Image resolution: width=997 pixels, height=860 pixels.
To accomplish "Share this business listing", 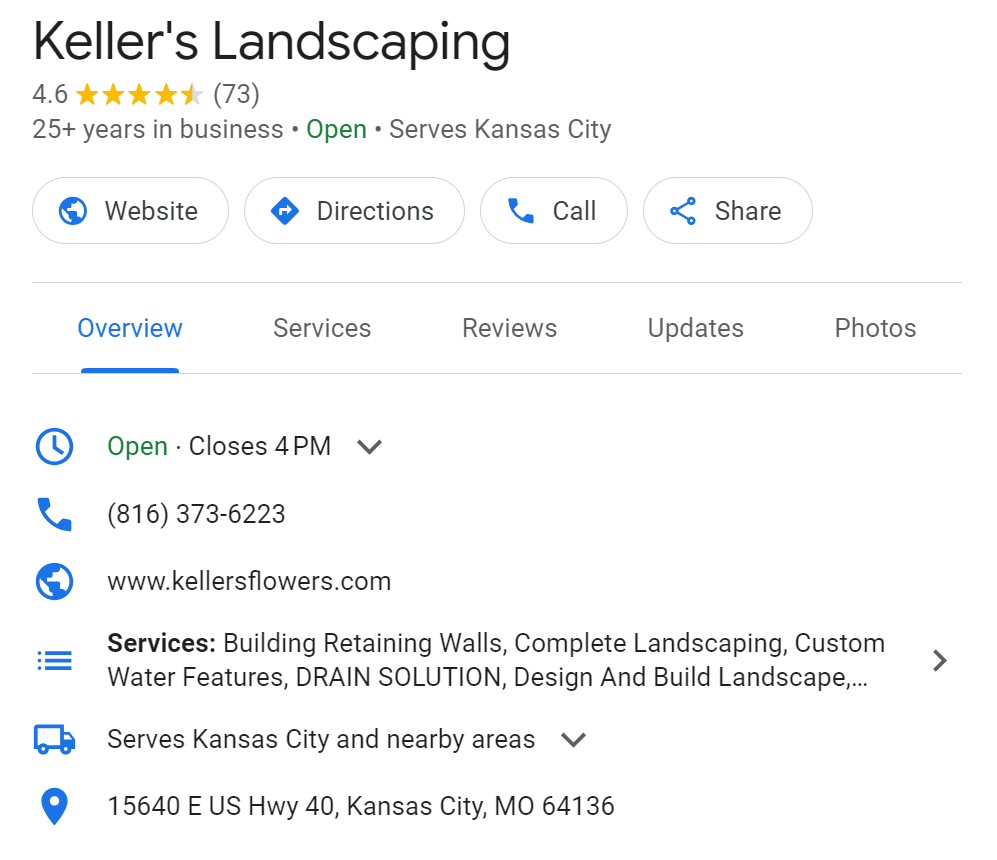I will tap(727, 211).
